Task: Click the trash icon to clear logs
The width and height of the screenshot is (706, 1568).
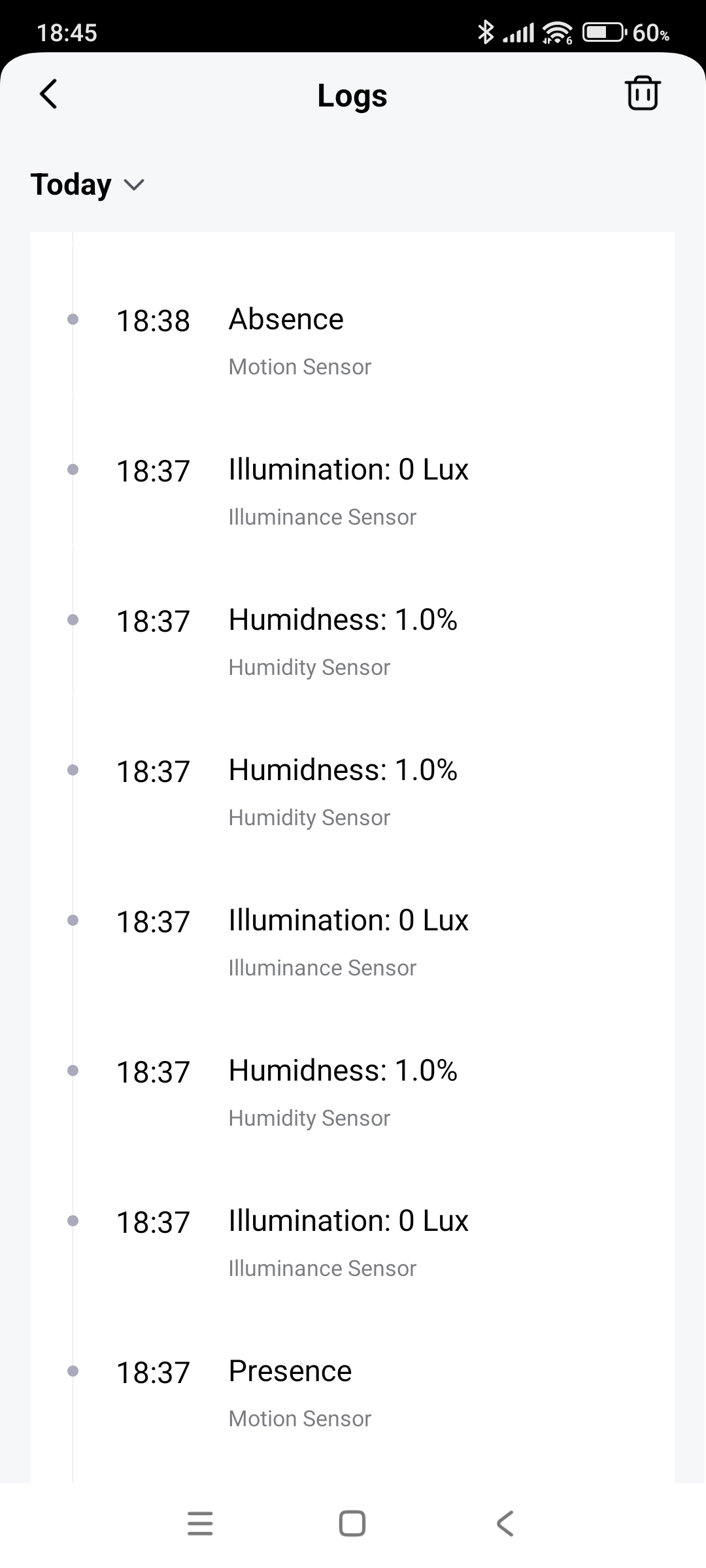Action: 641,93
